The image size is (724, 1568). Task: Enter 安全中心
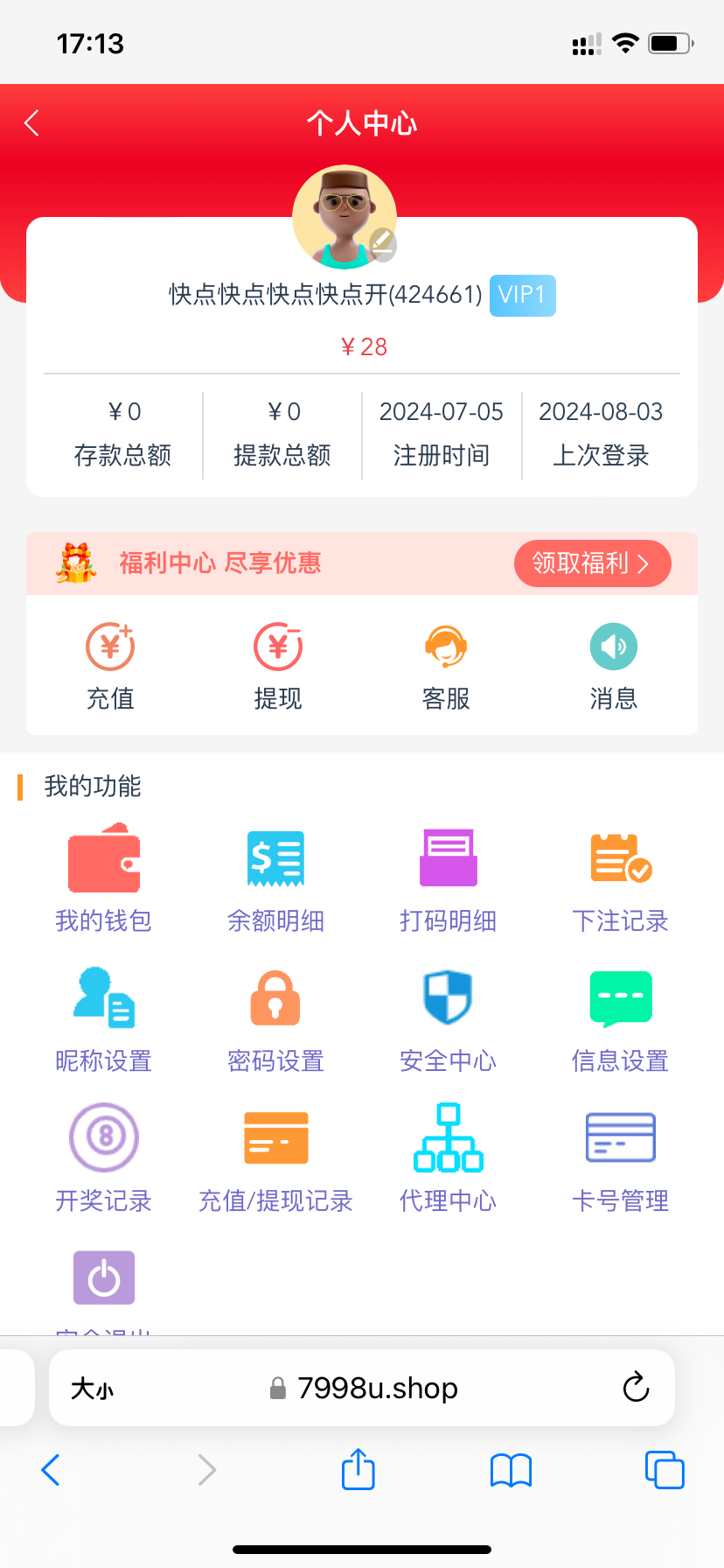[448, 1018]
